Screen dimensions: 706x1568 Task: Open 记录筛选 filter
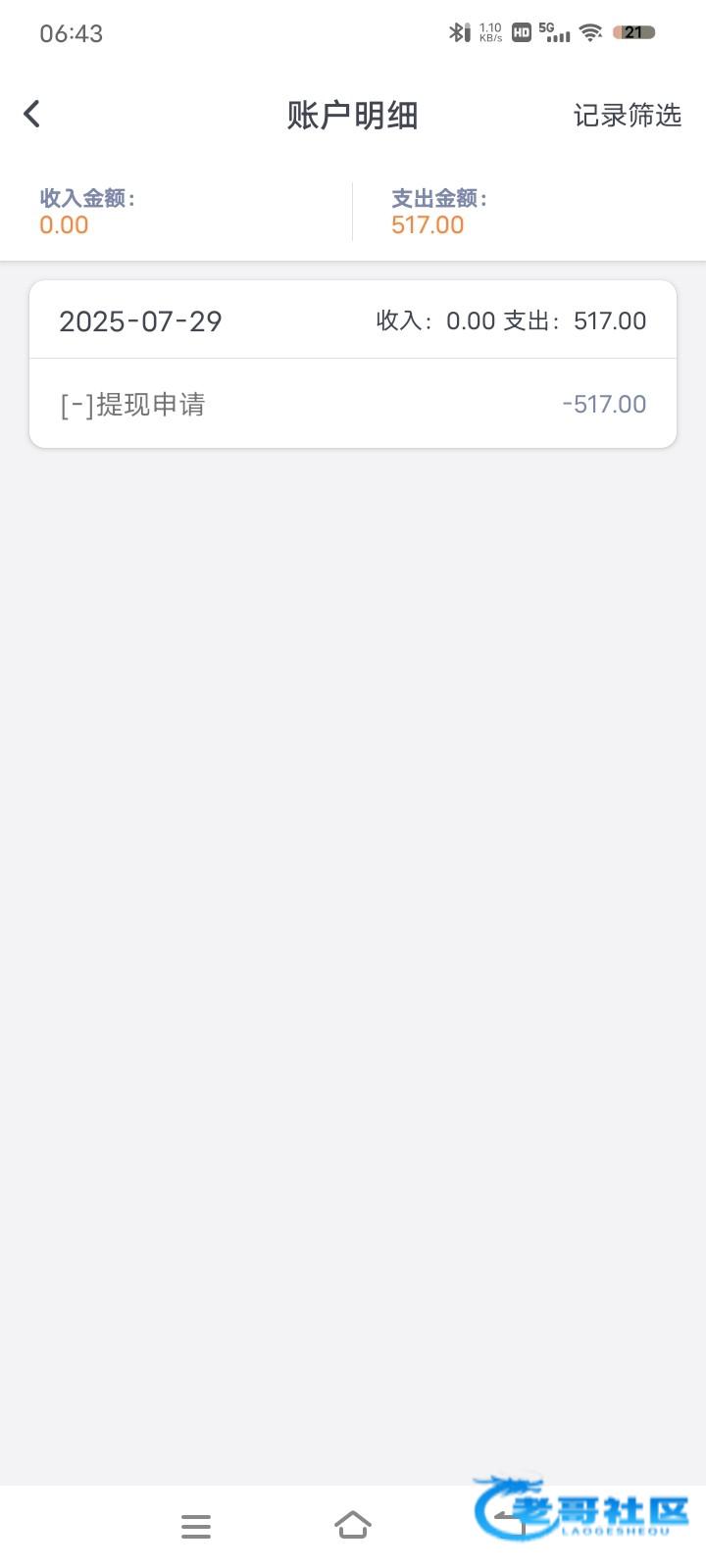(x=627, y=115)
